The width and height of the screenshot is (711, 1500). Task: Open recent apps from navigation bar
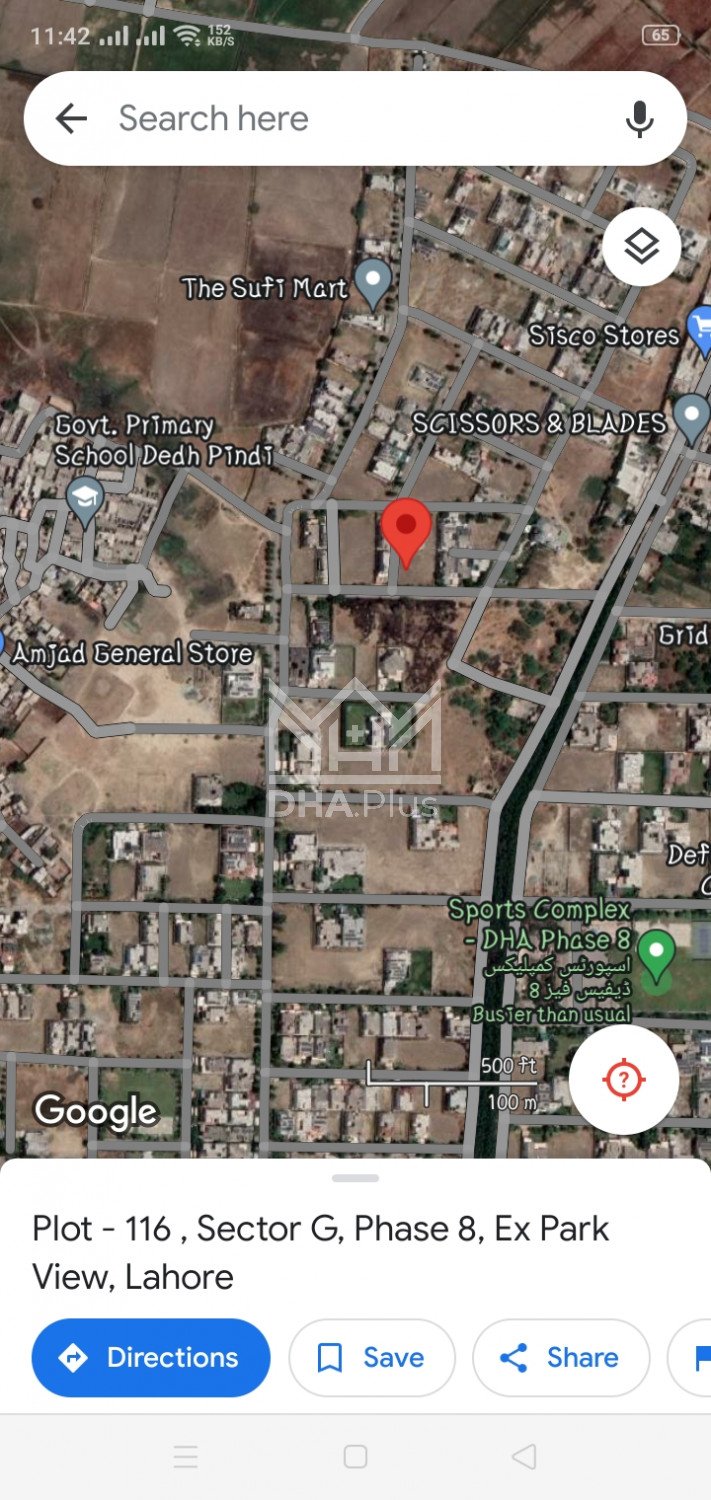(186, 1456)
